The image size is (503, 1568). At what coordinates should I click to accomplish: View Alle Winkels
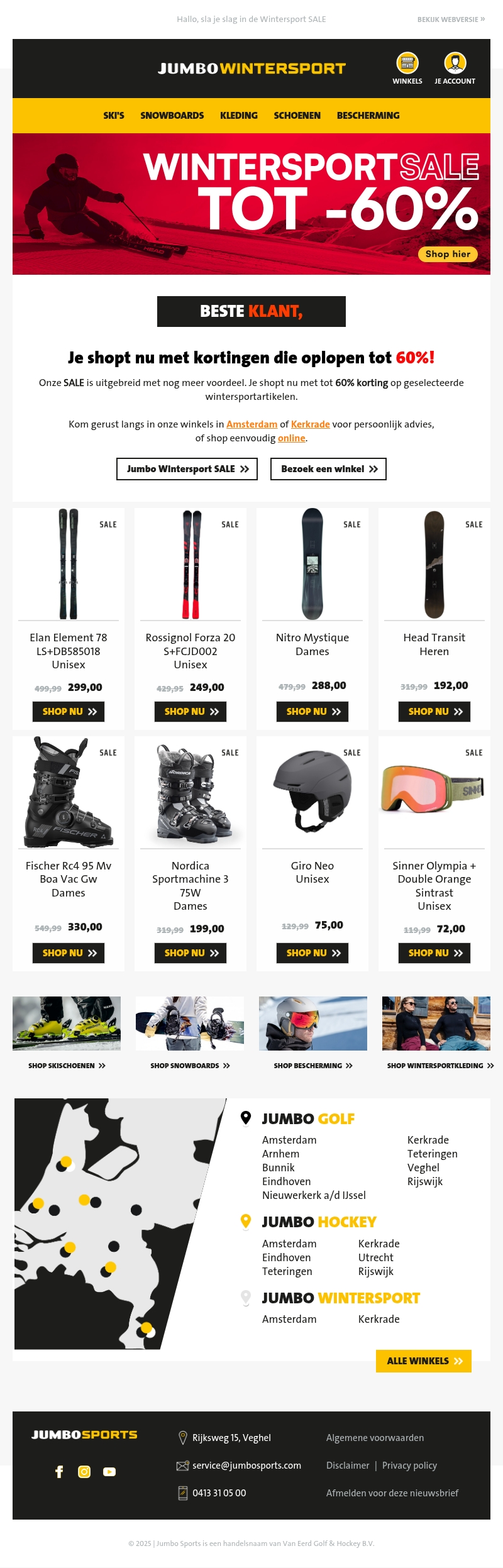(x=424, y=1361)
